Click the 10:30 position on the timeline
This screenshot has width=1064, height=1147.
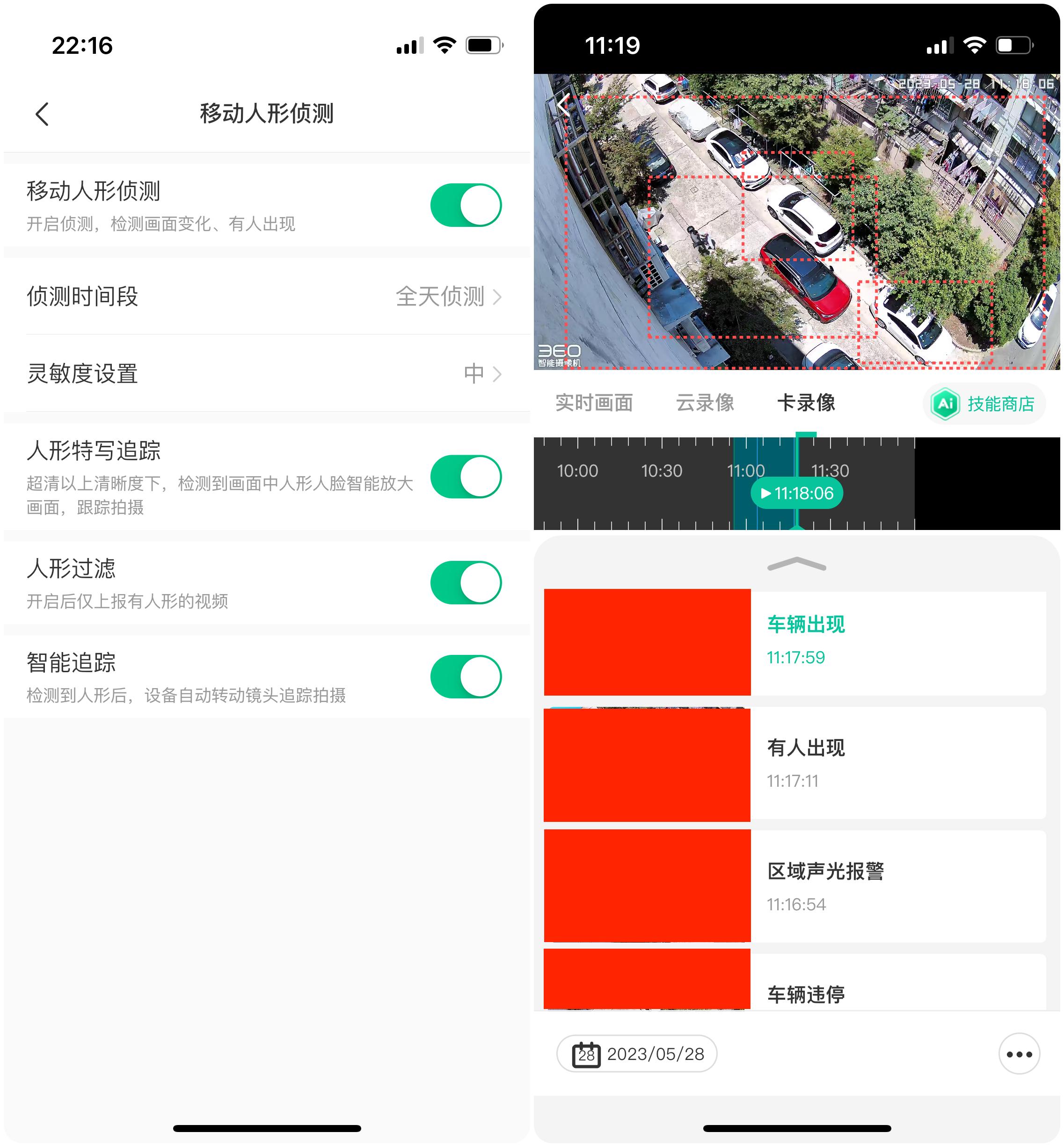(x=662, y=471)
